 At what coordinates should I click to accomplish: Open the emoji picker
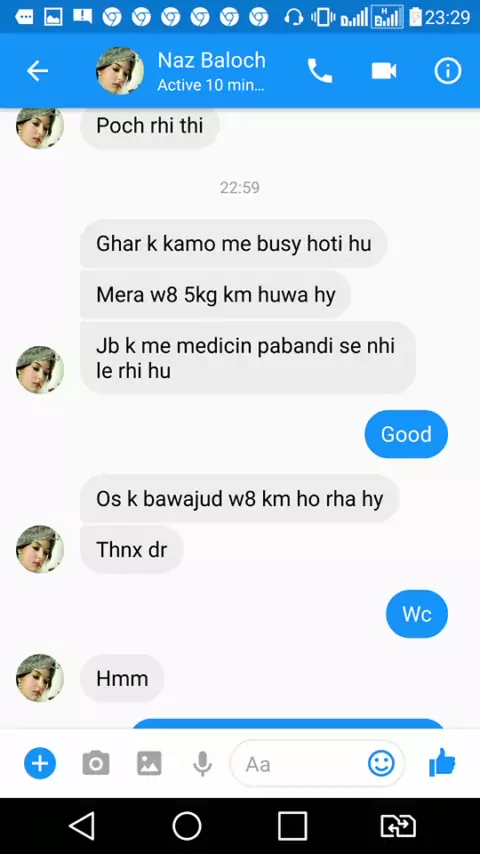381,764
